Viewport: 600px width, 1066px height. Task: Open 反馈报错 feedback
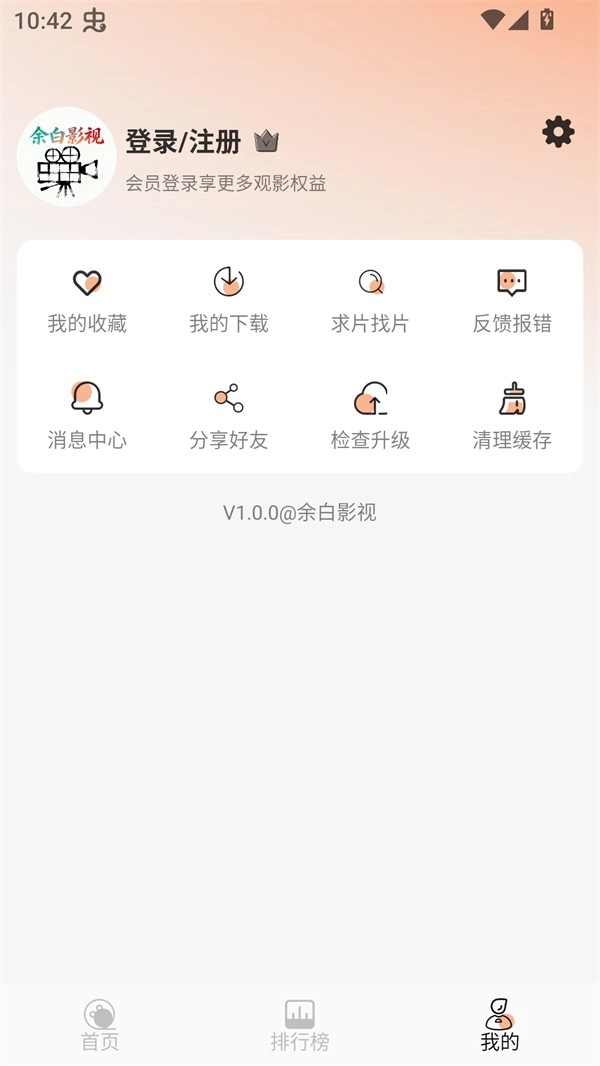(x=512, y=299)
